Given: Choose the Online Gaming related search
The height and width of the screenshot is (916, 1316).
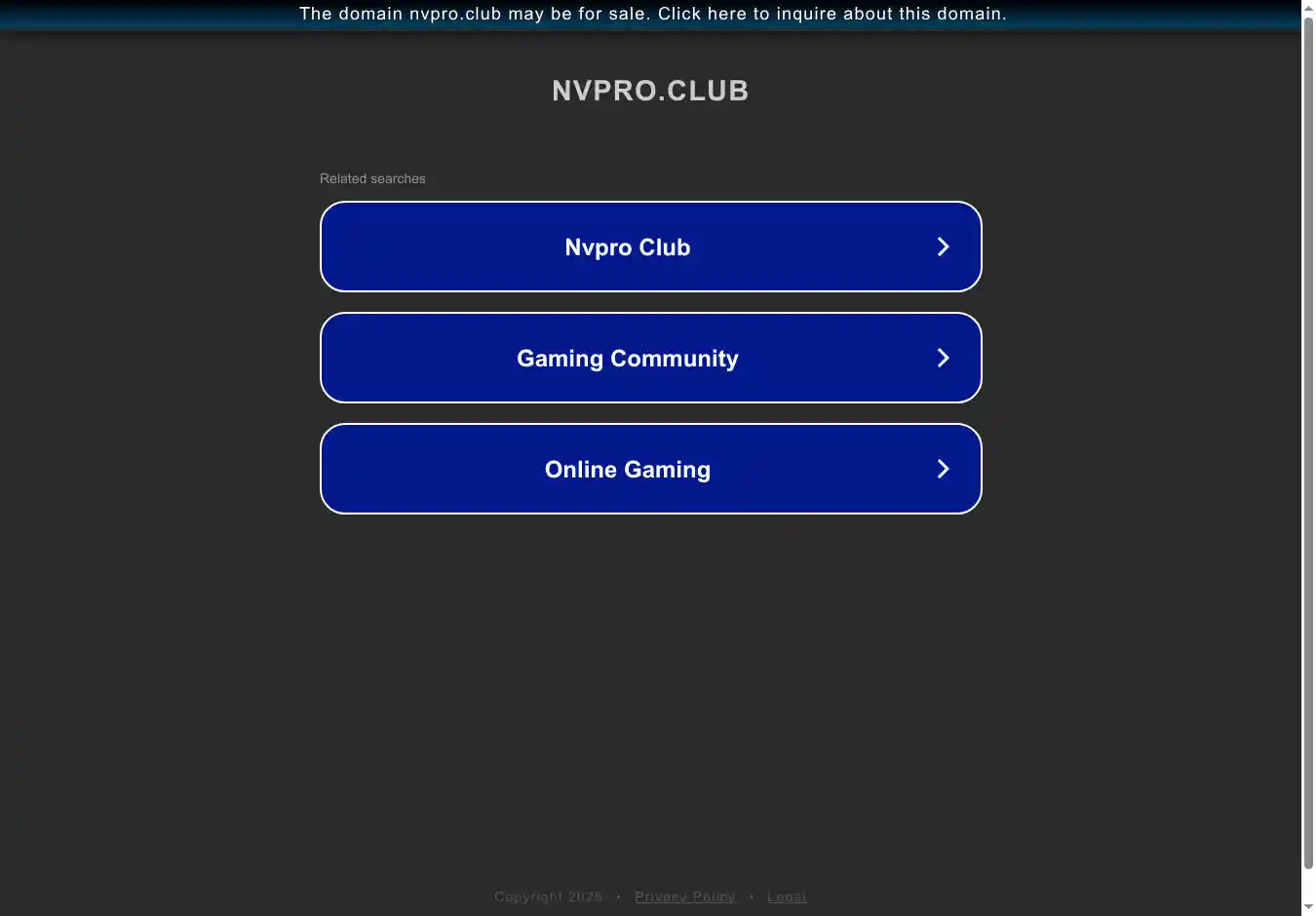Looking at the screenshot, I should pos(650,469).
